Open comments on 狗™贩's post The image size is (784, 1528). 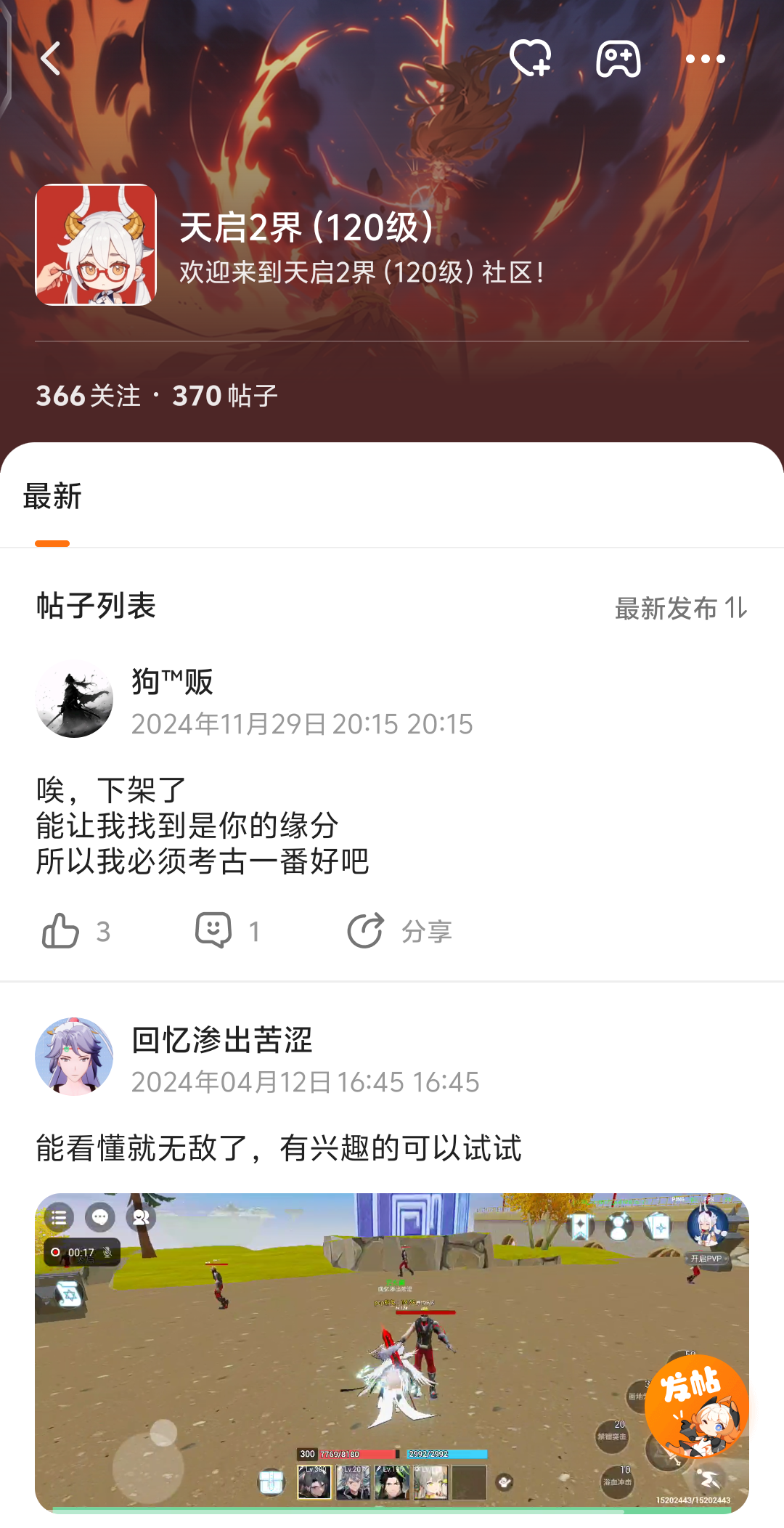(x=227, y=930)
